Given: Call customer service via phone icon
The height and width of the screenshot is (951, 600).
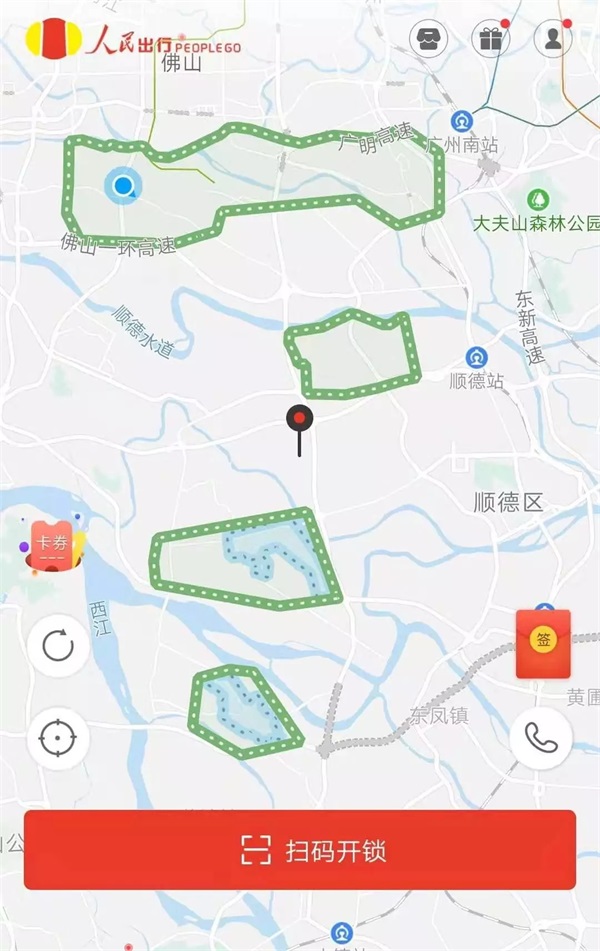Looking at the screenshot, I should click(x=541, y=738).
